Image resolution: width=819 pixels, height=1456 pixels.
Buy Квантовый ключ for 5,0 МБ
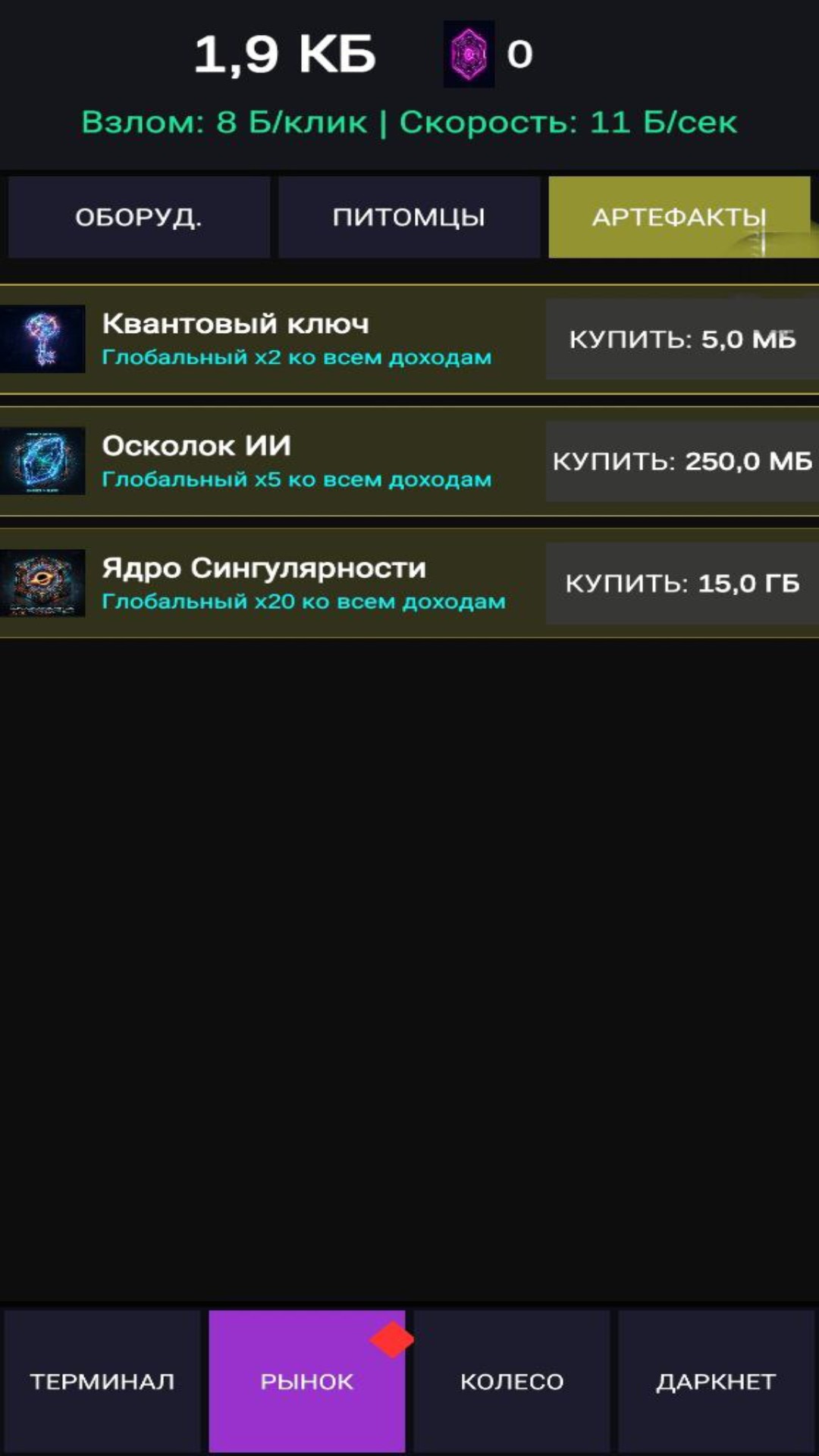(682, 339)
